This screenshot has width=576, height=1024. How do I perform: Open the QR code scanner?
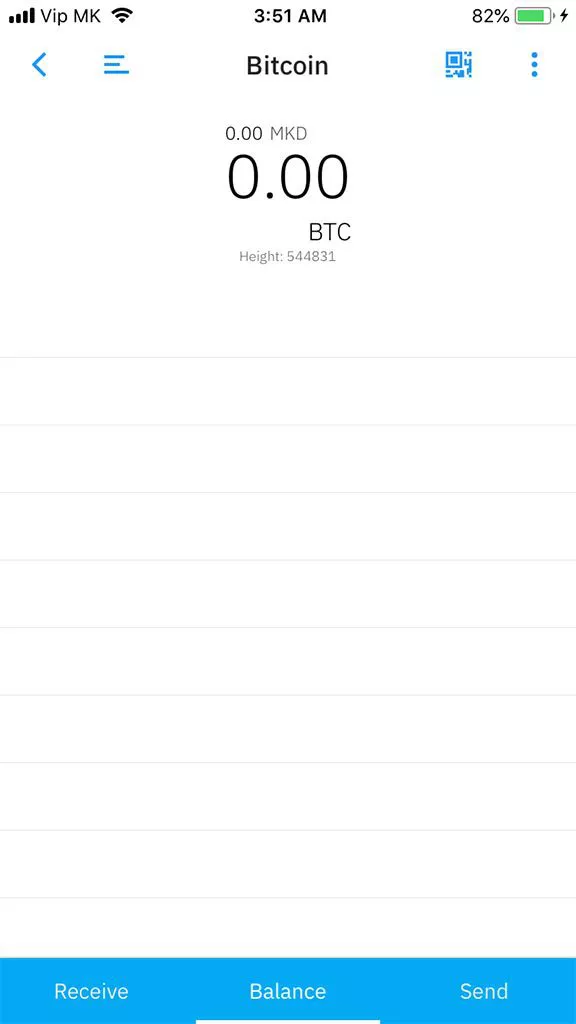[x=458, y=65]
